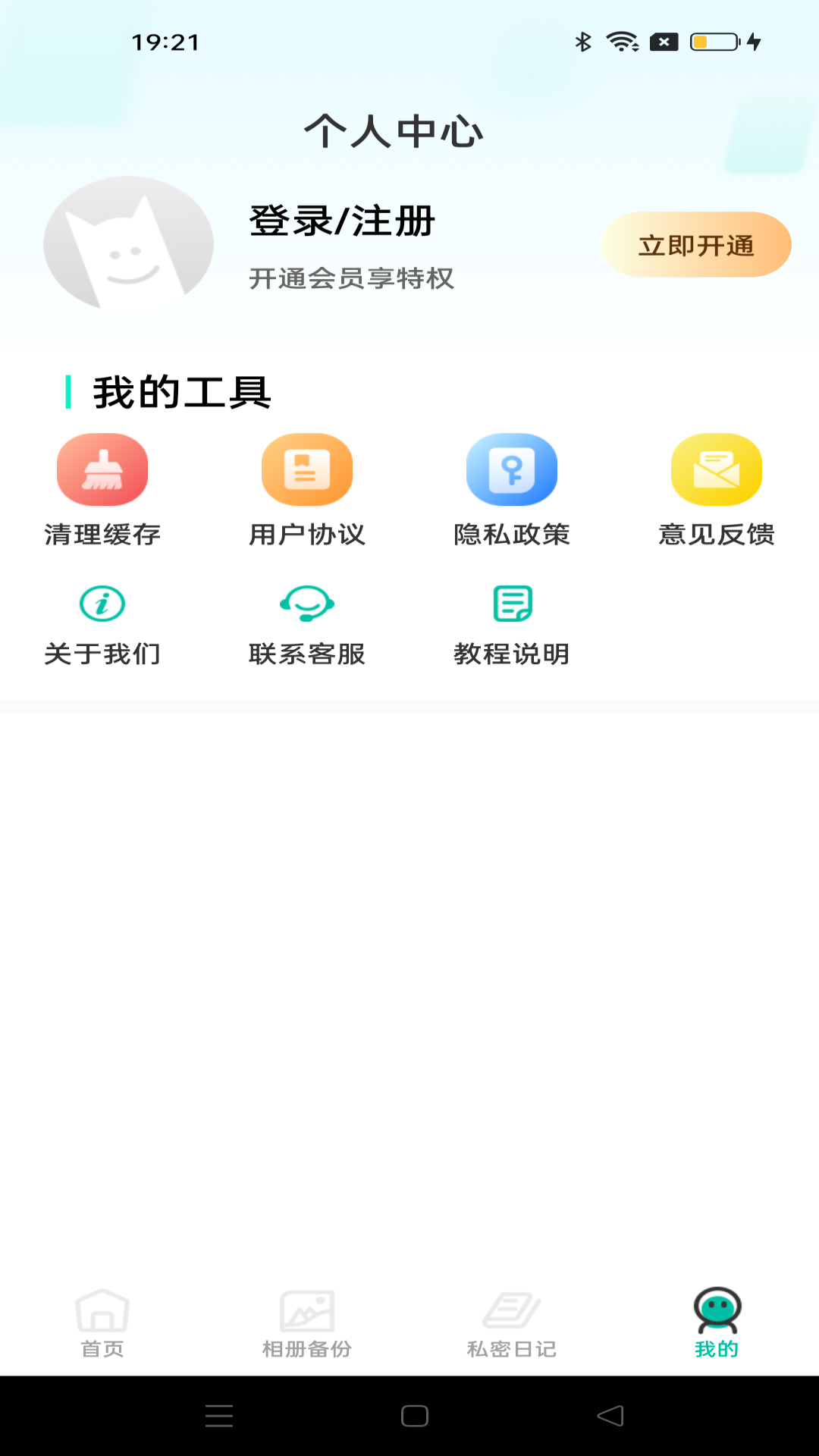Open 意见反馈 feedback

point(717,489)
